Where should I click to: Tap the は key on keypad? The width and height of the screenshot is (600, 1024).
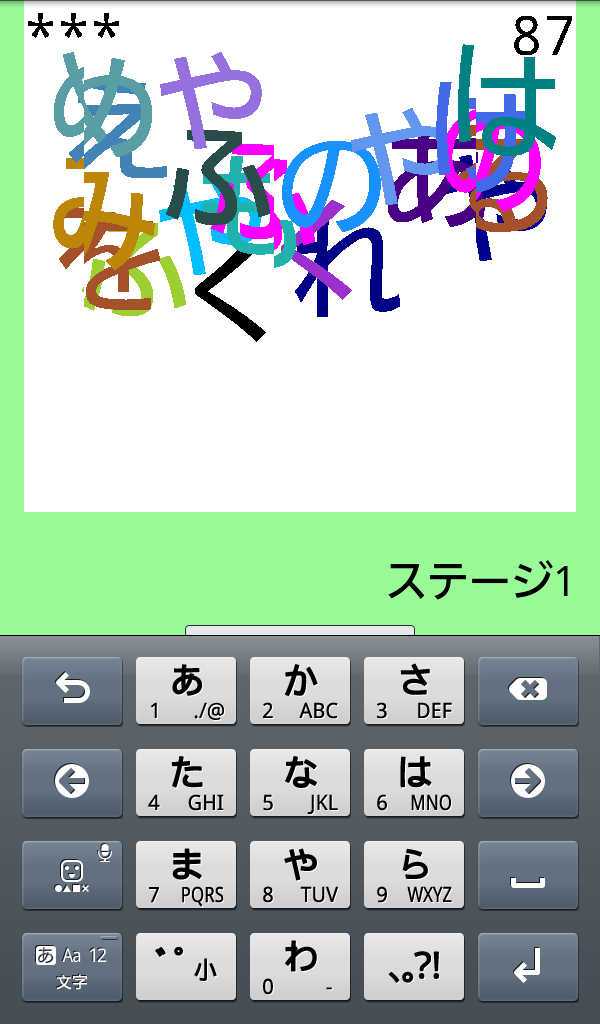pos(414,783)
